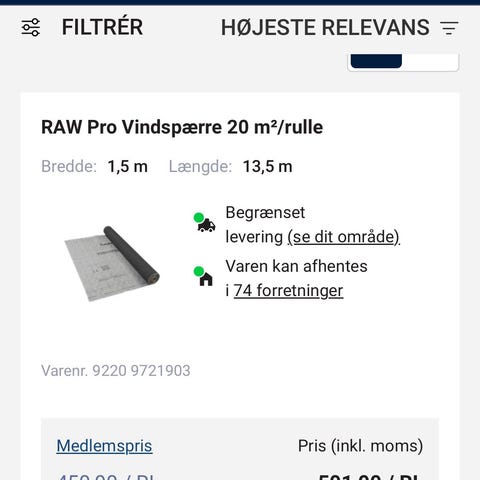This screenshot has width=480, height=480.
Task: Open the 'se dit område' delivery link
Action: [x=344, y=237]
